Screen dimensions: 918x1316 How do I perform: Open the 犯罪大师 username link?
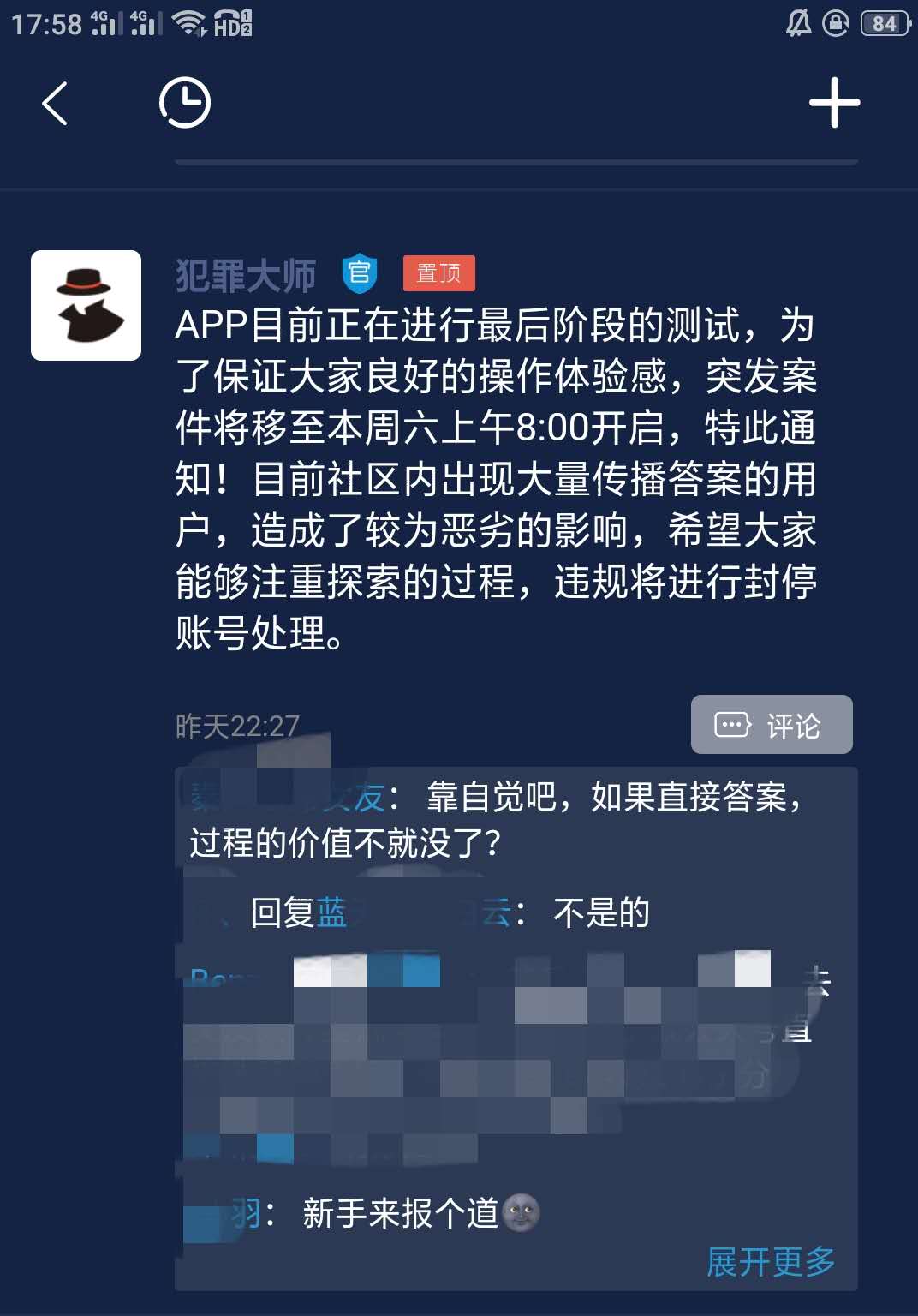click(246, 275)
